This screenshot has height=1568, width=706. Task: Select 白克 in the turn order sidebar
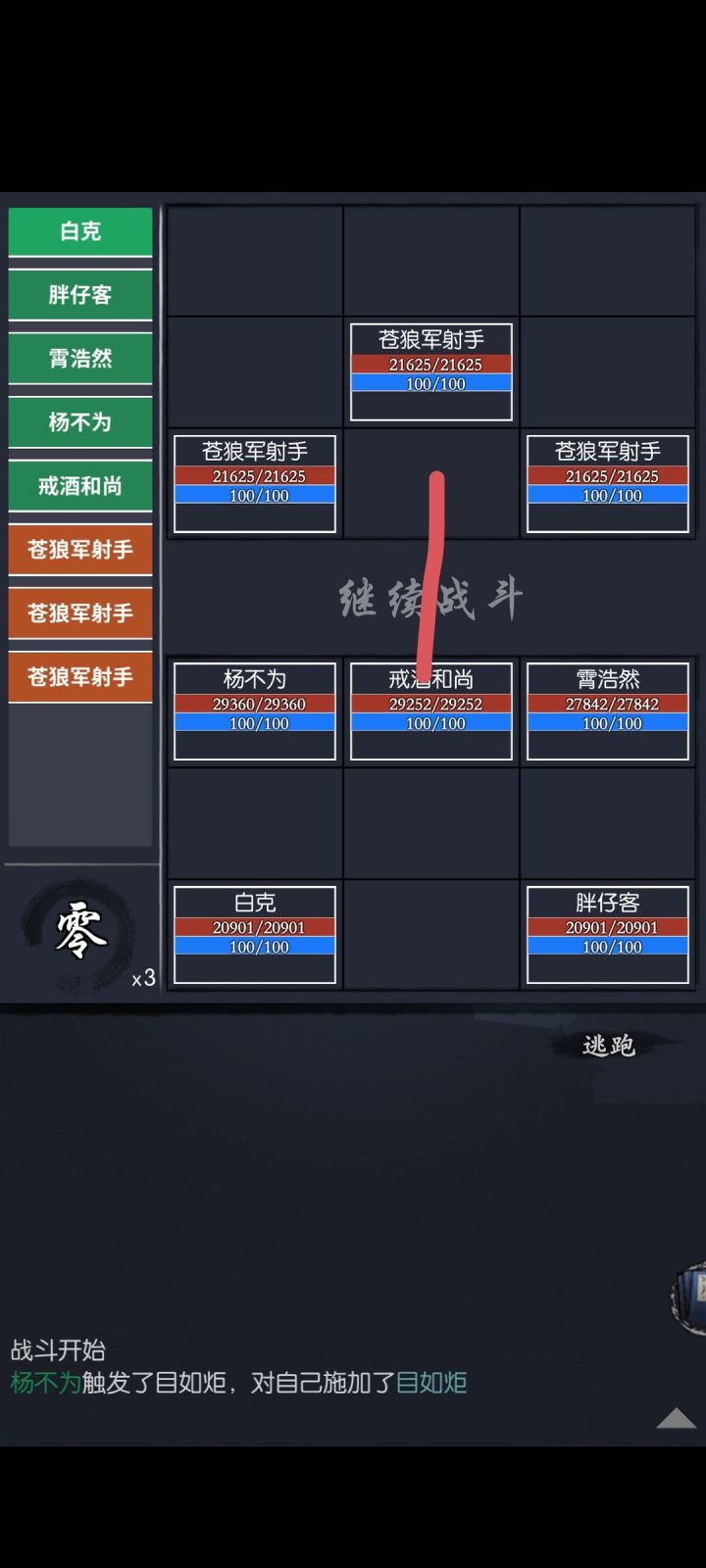click(80, 231)
